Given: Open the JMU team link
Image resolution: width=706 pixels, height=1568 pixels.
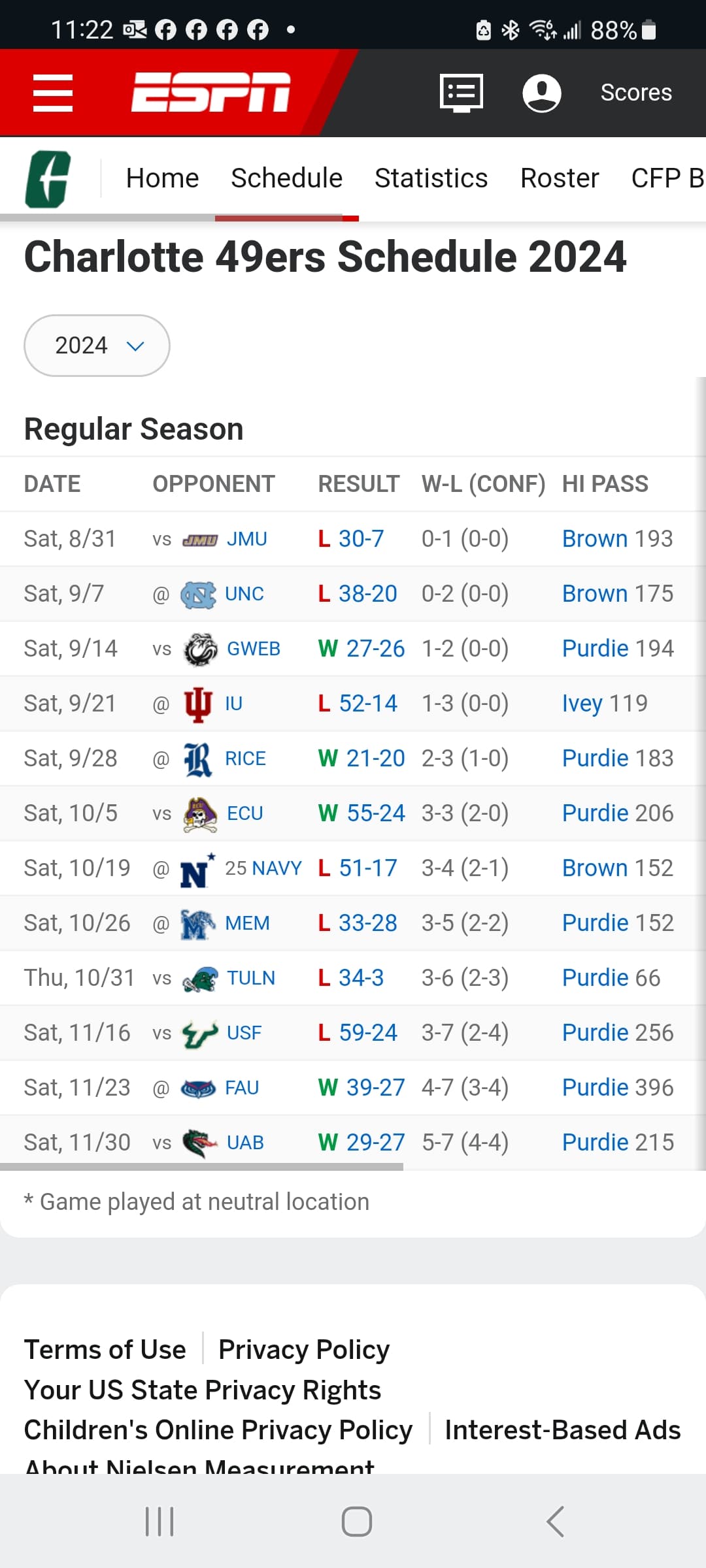Looking at the screenshot, I should click(x=246, y=539).
